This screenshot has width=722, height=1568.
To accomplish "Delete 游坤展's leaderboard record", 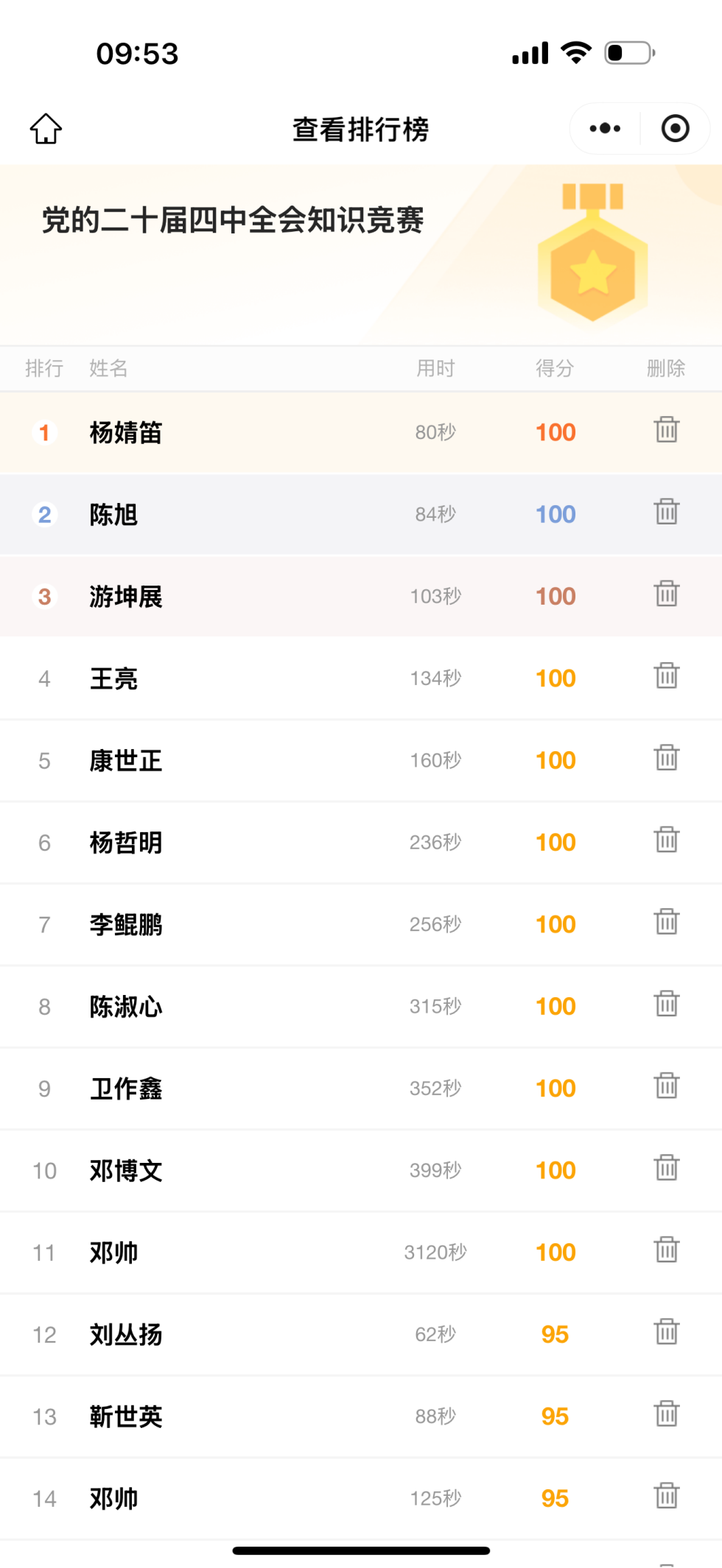I will point(666,594).
